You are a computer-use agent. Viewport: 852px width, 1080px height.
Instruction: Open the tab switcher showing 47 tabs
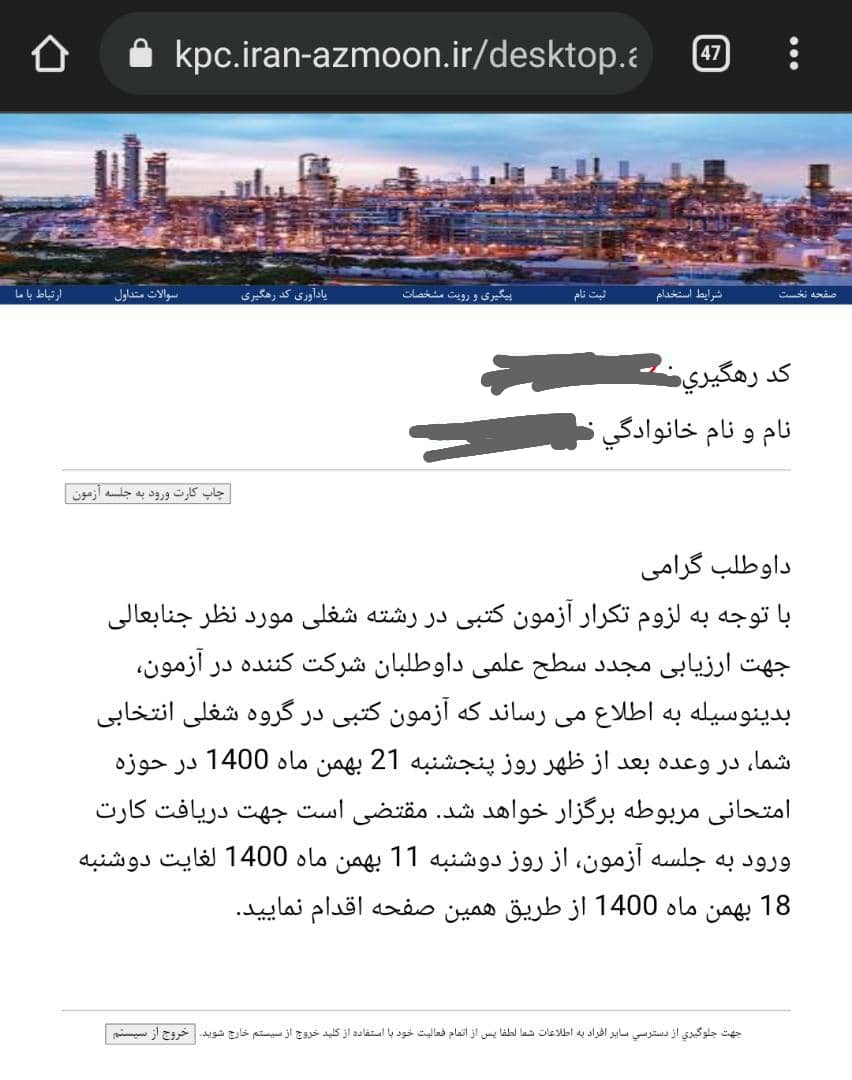[711, 53]
